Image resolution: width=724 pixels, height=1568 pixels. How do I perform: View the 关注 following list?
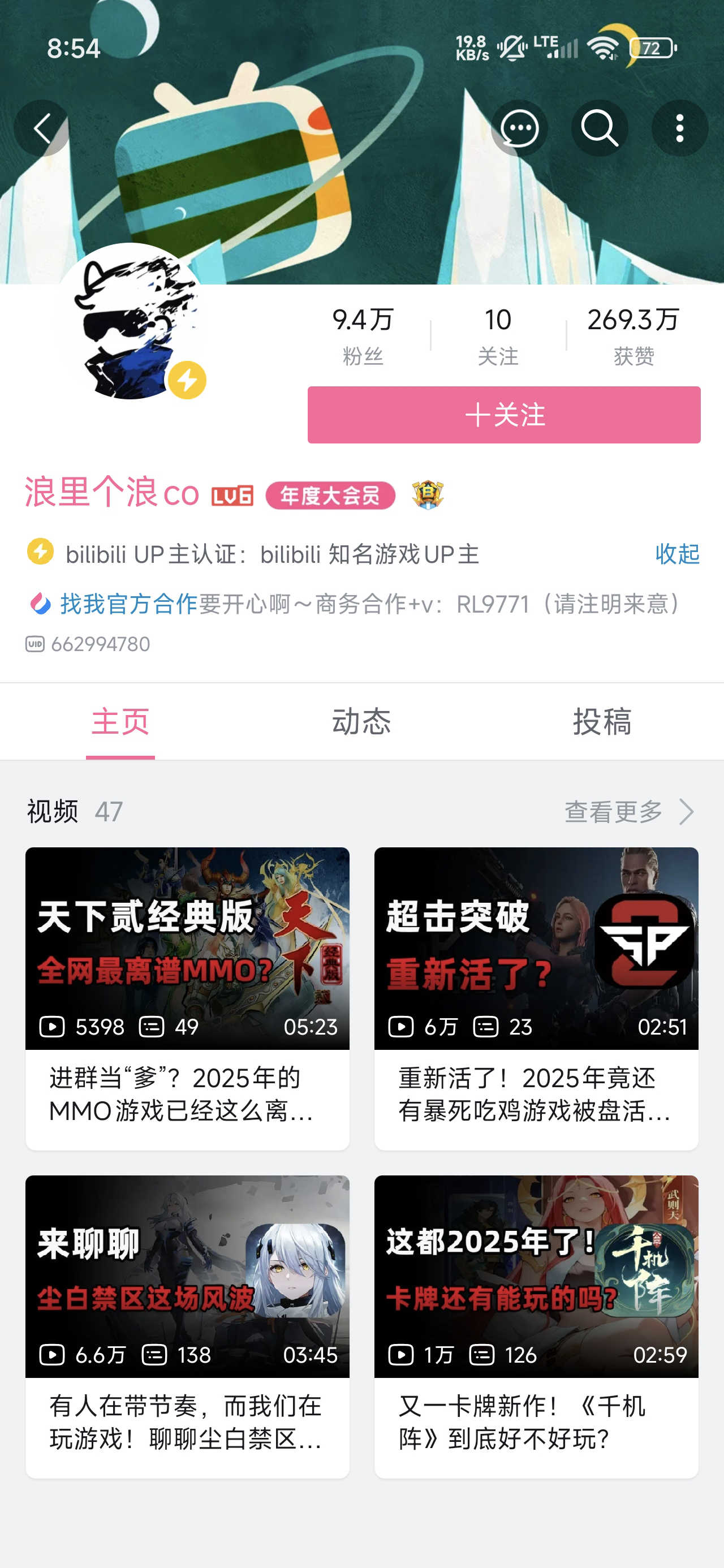(498, 335)
